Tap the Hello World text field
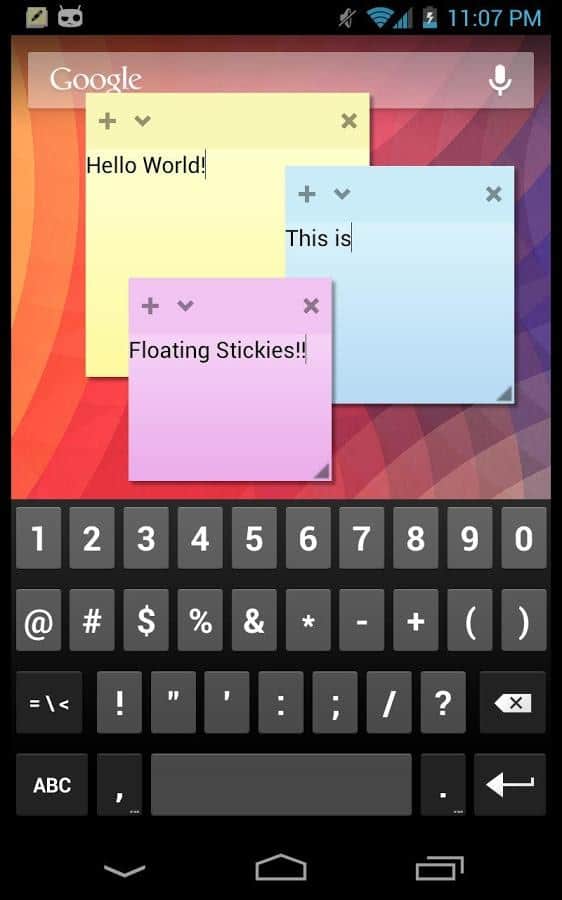The height and width of the screenshot is (900, 562). pos(146,165)
